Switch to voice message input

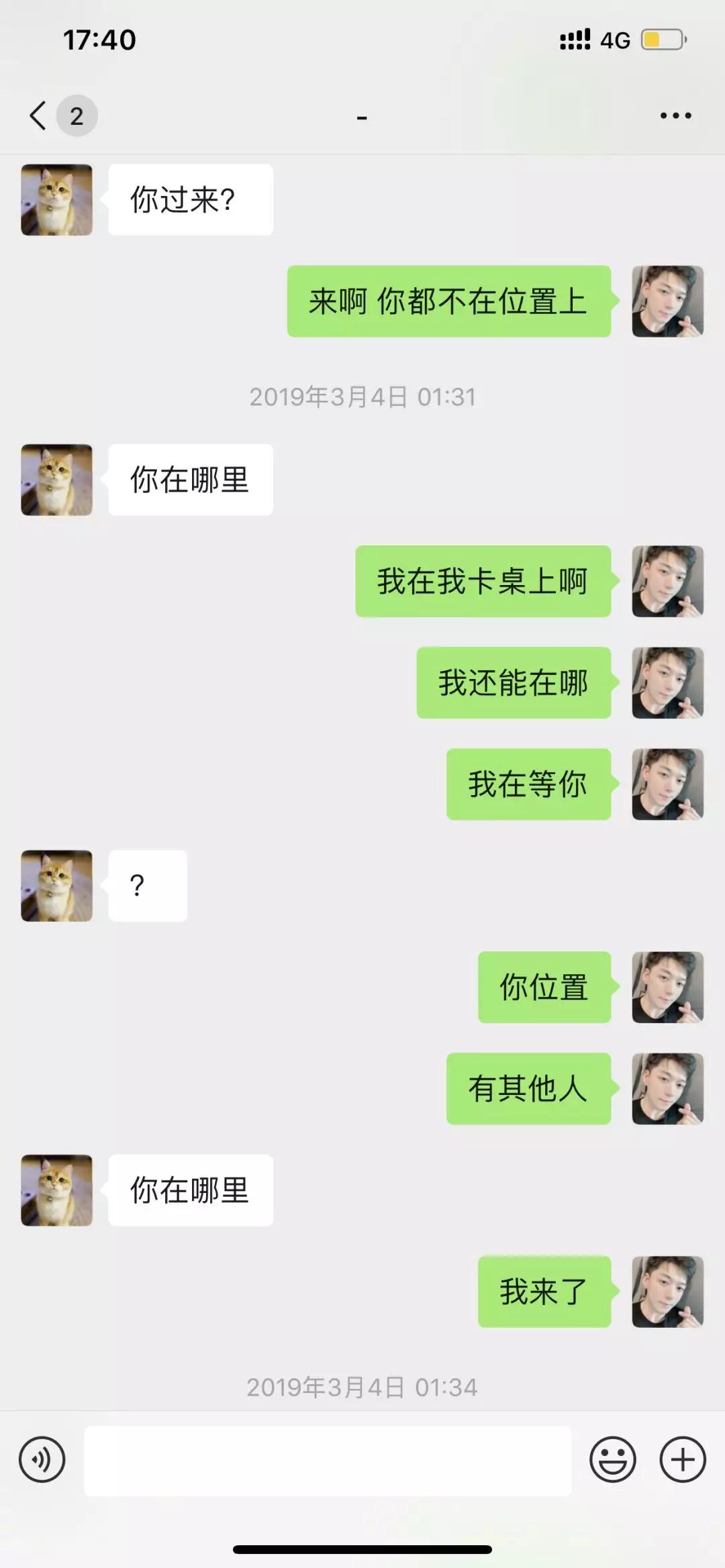42,1459
